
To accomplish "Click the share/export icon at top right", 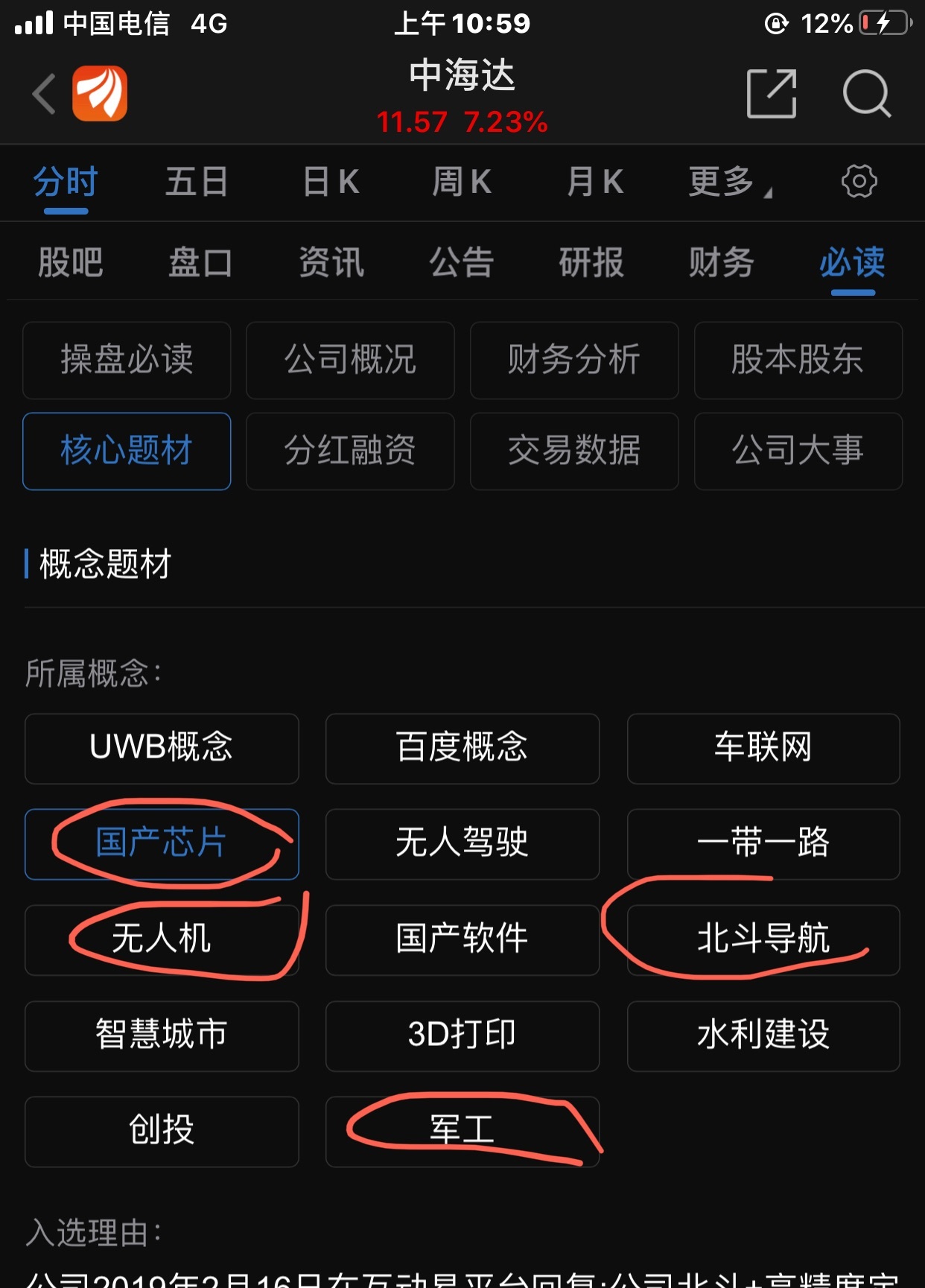I will click(772, 94).
